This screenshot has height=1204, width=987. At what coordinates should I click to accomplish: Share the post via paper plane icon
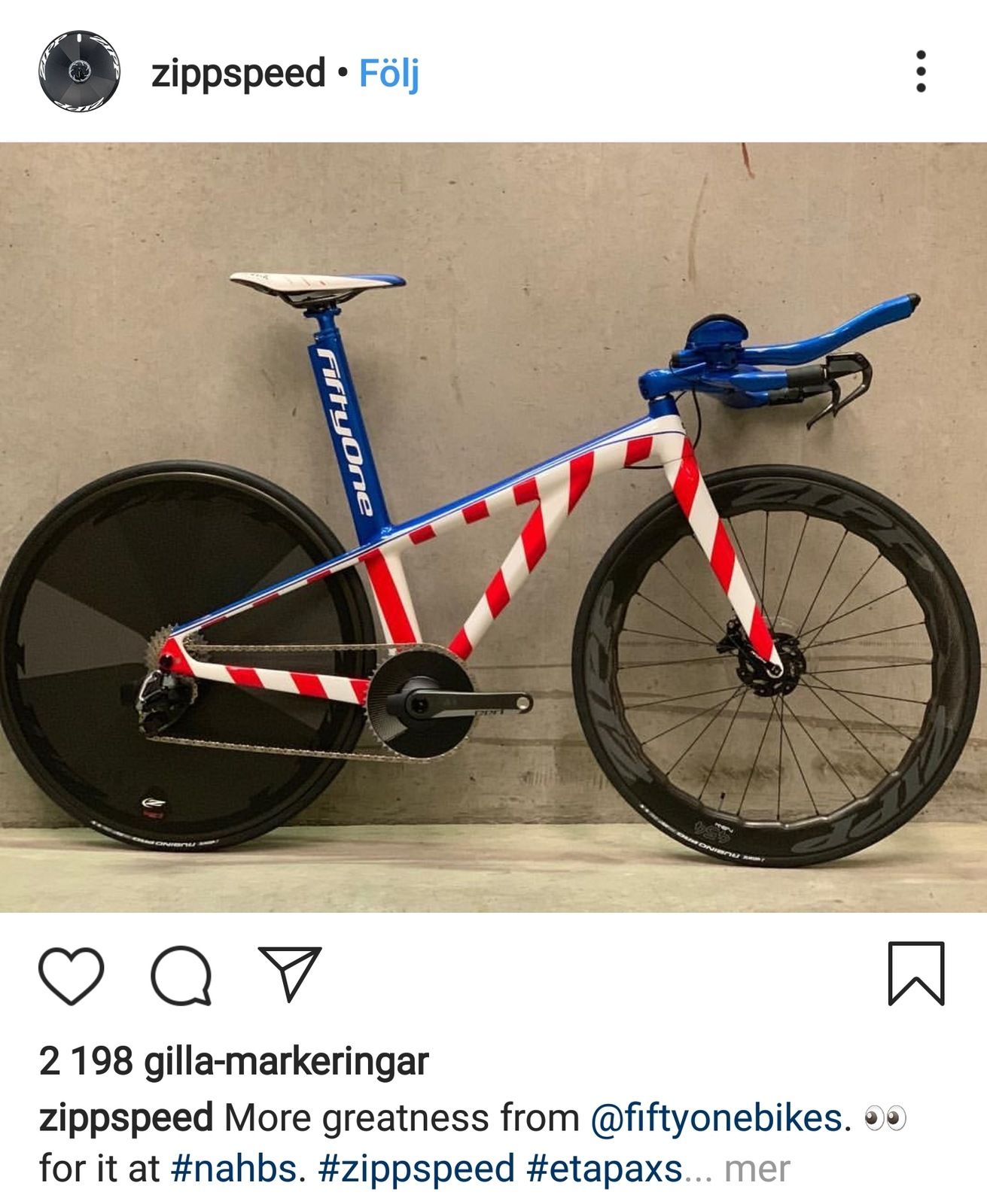pyautogui.click(x=290, y=973)
